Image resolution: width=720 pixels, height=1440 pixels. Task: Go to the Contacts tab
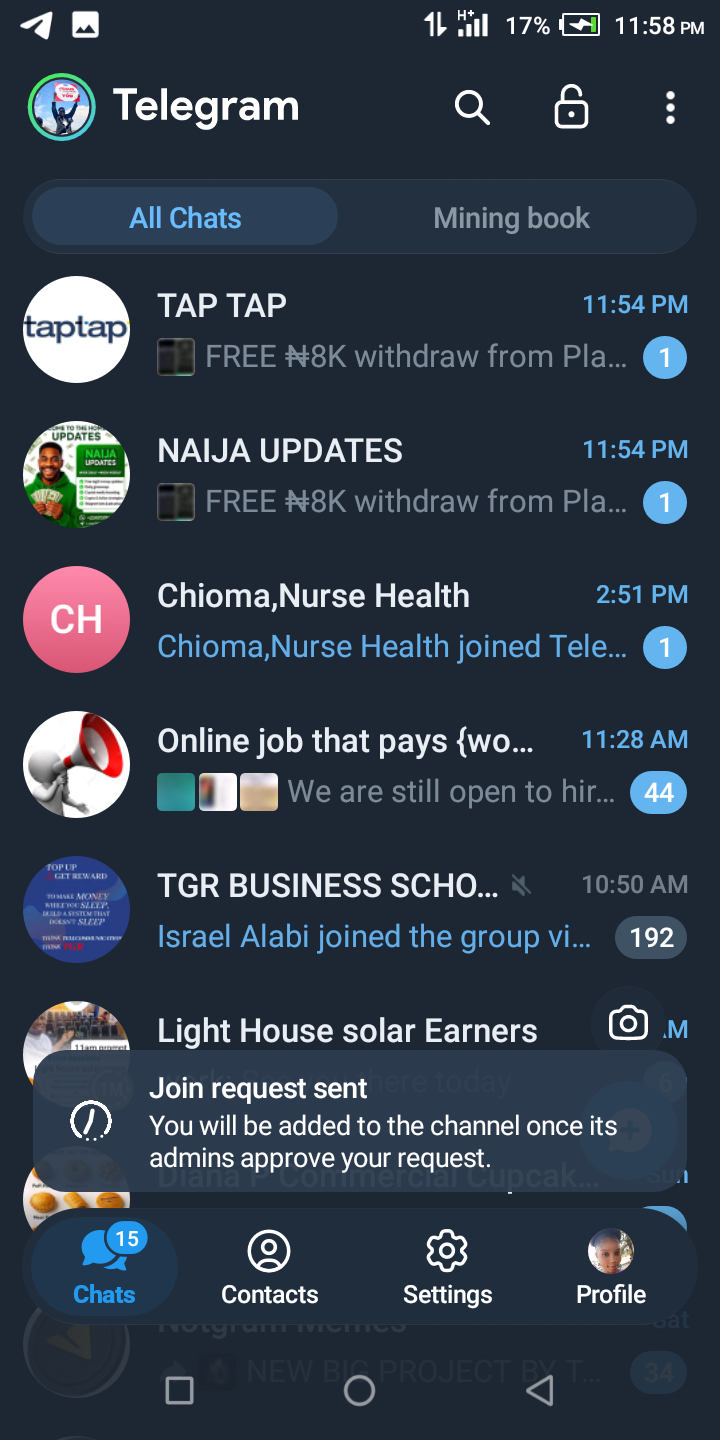click(x=269, y=1267)
